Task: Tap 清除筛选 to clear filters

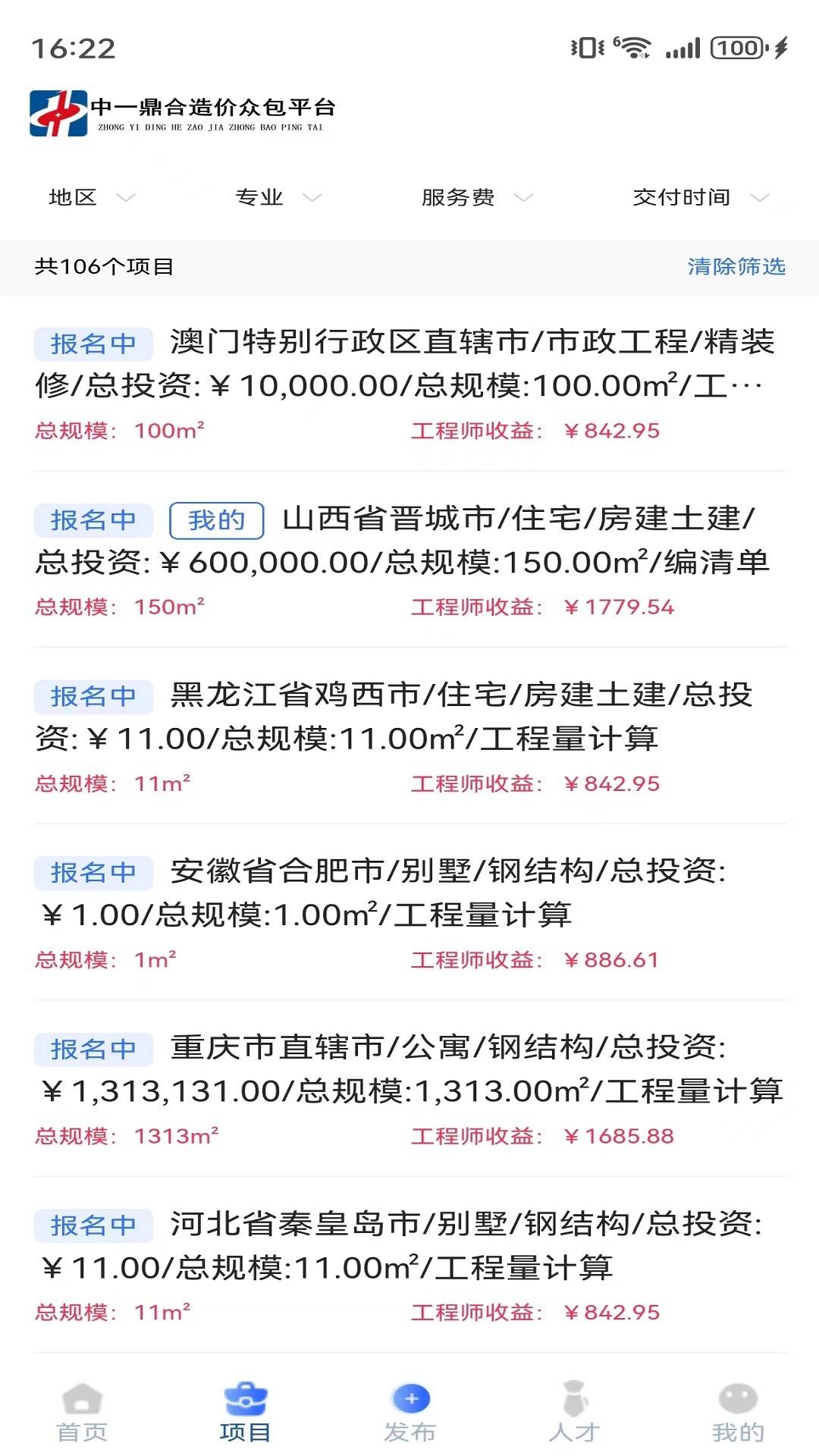Action: (x=736, y=267)
